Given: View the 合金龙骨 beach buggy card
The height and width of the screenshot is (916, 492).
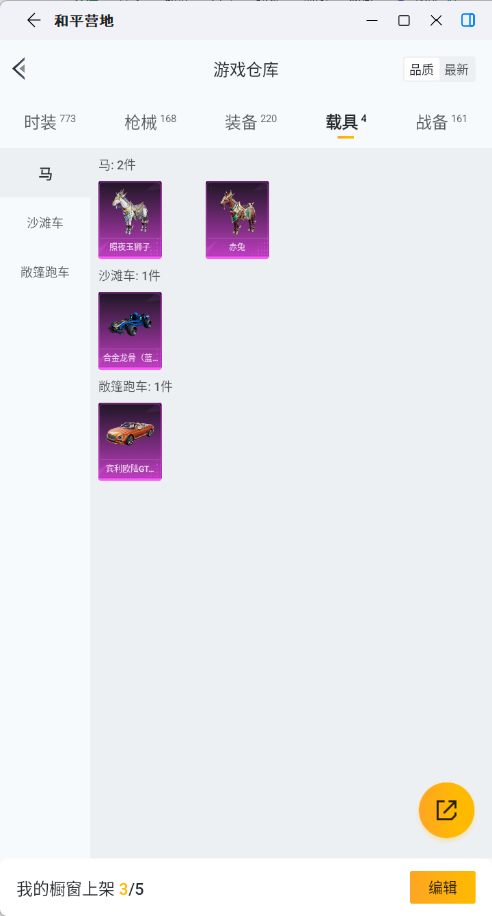Looking at the screenshot, I should [130, 331].
